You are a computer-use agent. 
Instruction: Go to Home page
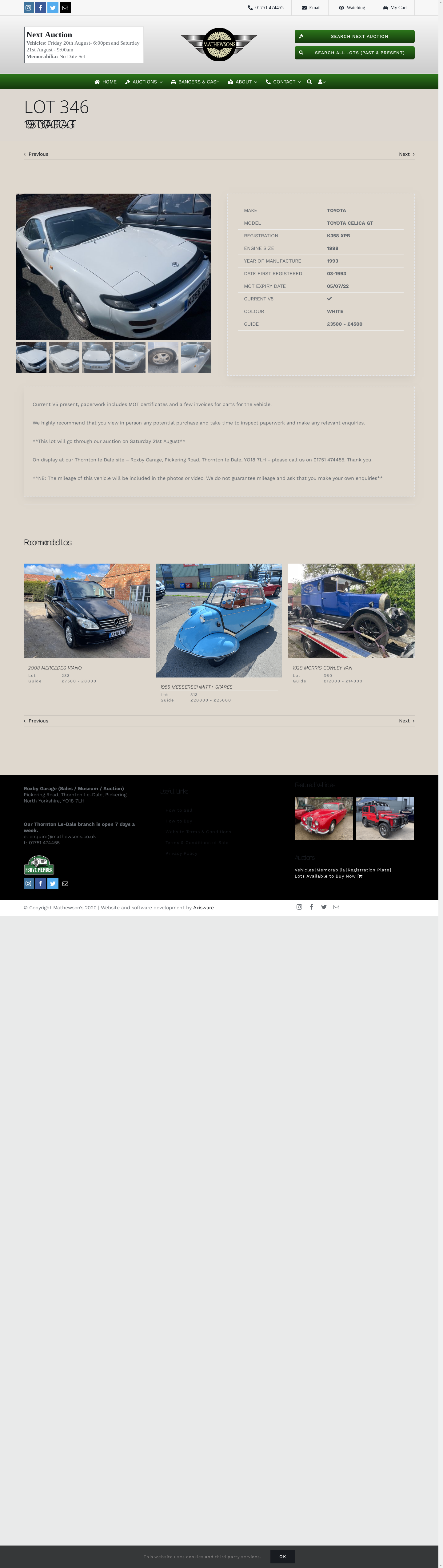(x=105, y=82)
